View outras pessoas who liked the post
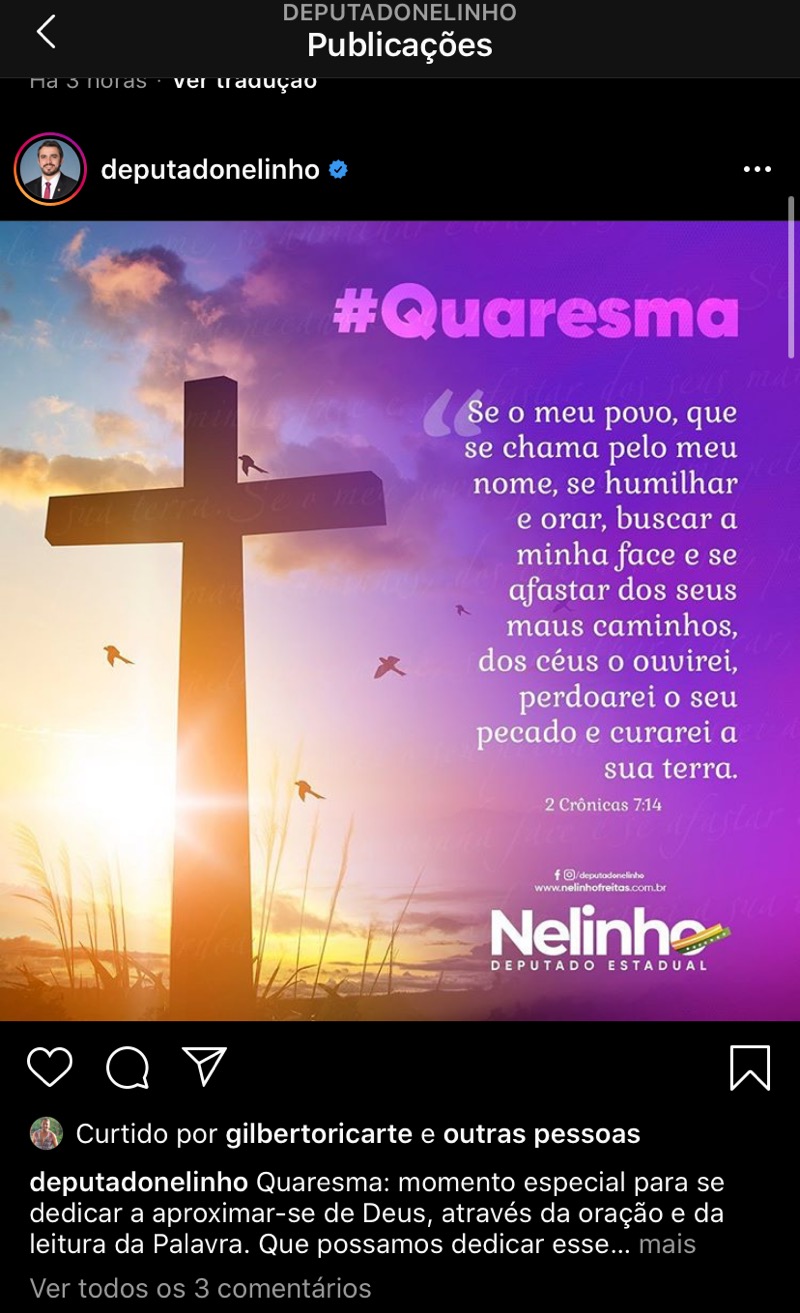Screen dimensions: 800x1313 (541, 1134)
